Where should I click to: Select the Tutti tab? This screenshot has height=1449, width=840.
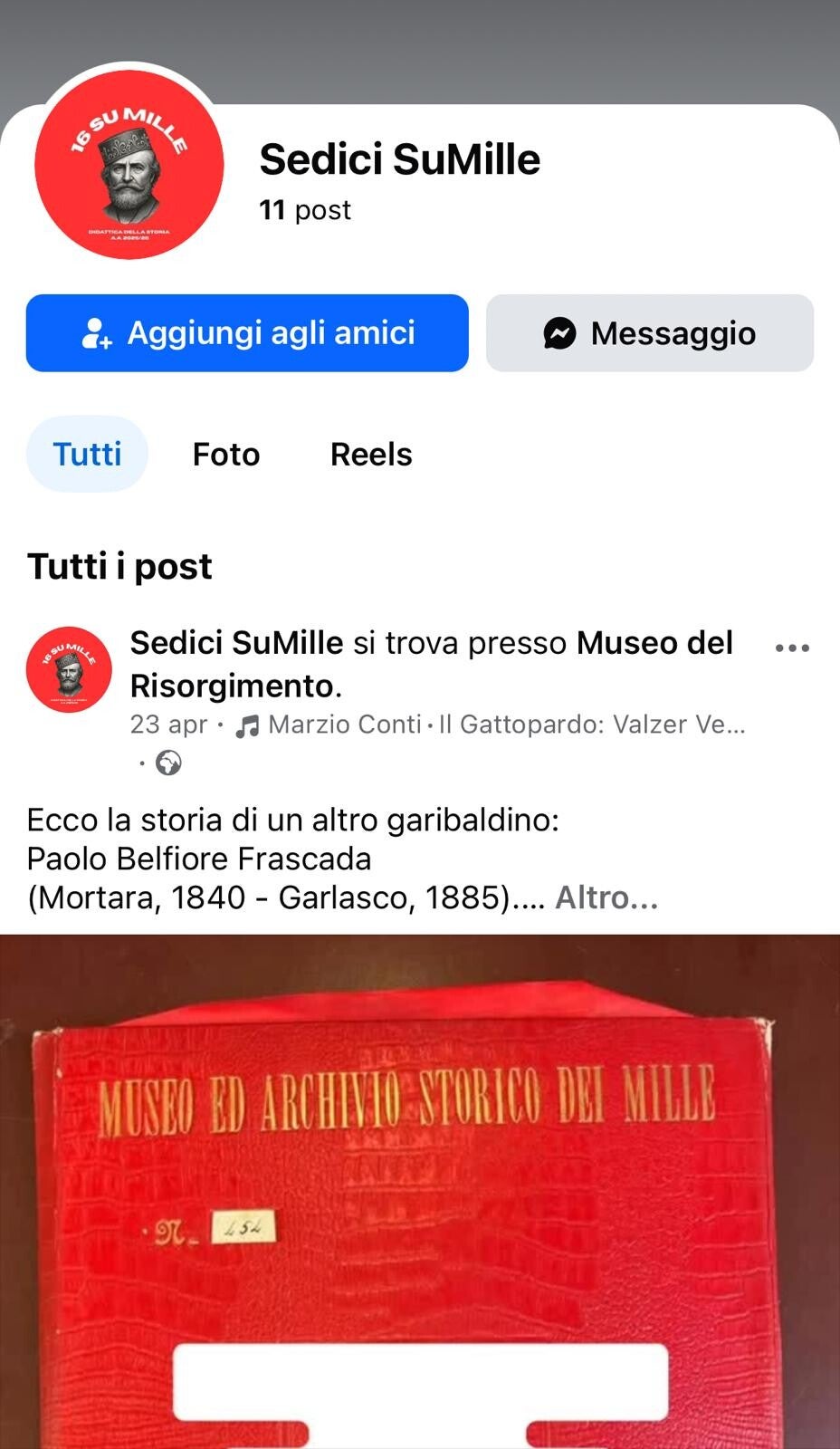(x=87, y=454)
